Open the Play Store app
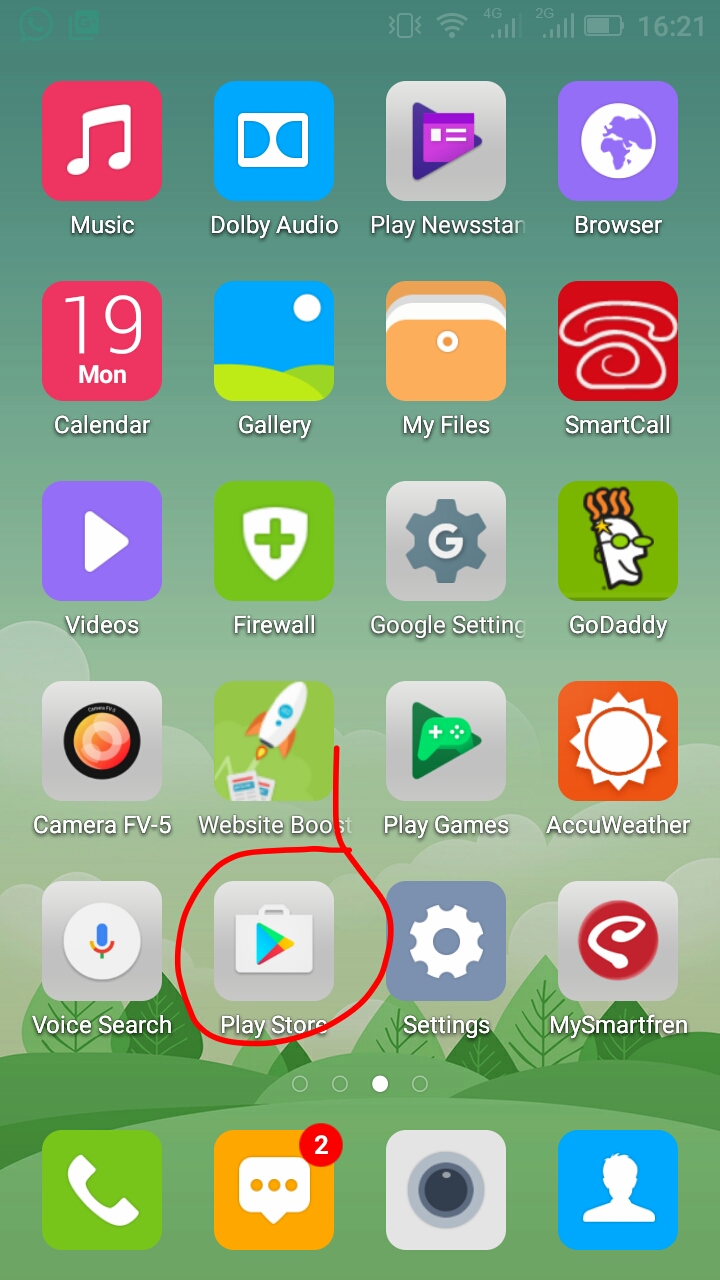 pyautogui.click(x=274, y=941)
